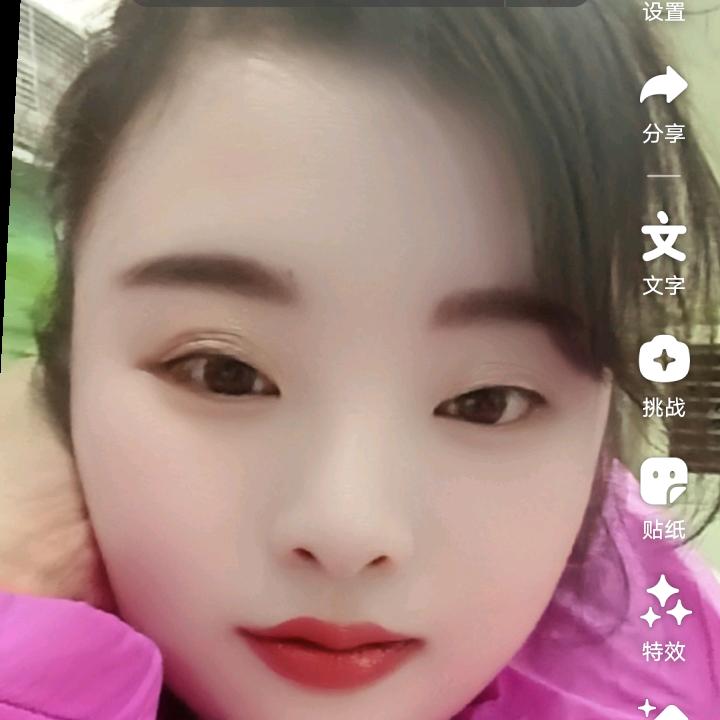The height and width of the screenshot is (720, 720).
Task: Open 特效 effects panel
Action: click(x=664, y=619)
